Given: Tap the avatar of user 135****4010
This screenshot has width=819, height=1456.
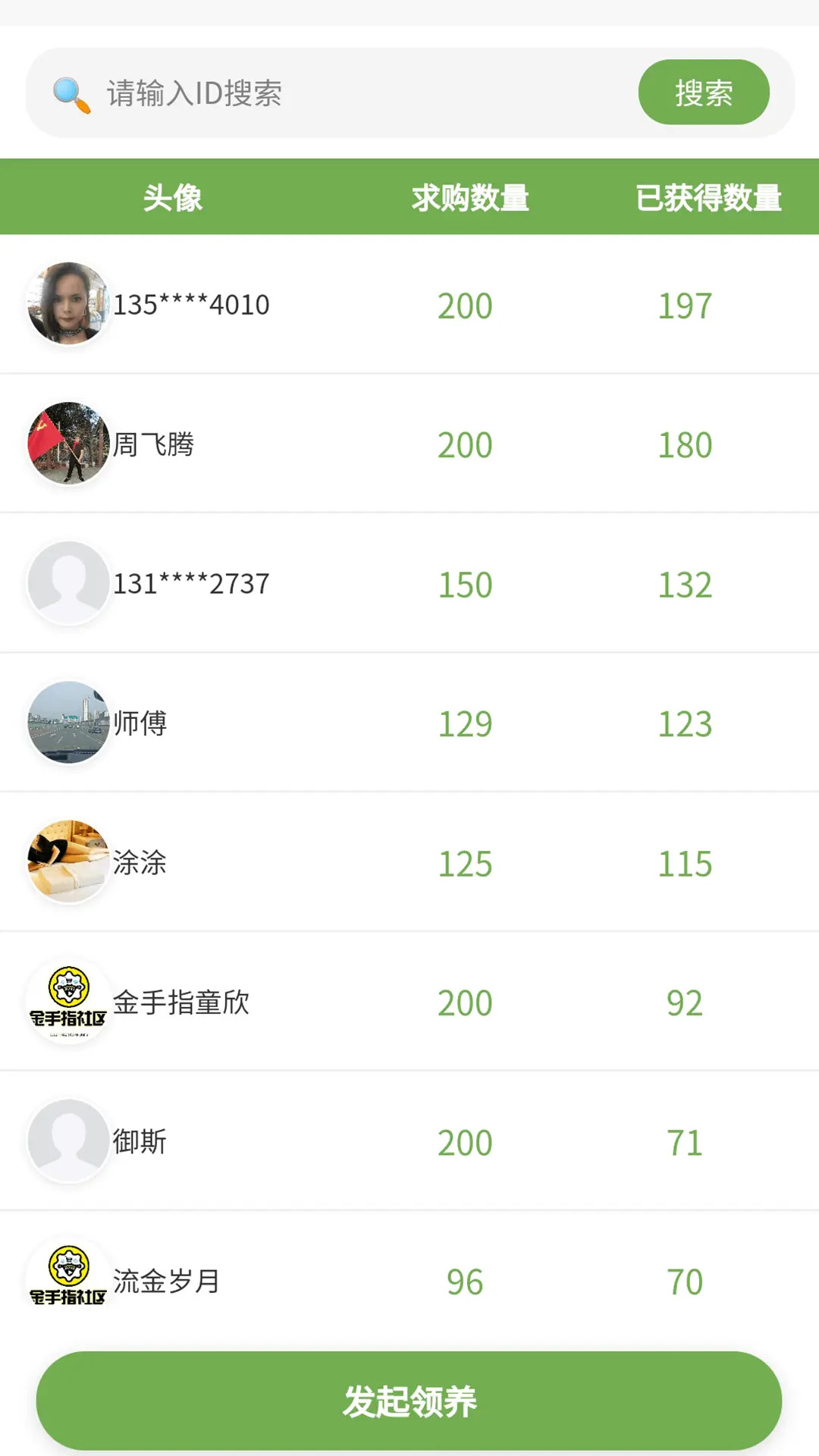Looking at the screenshot, I should pyautogui.click(x=67, y=305).
